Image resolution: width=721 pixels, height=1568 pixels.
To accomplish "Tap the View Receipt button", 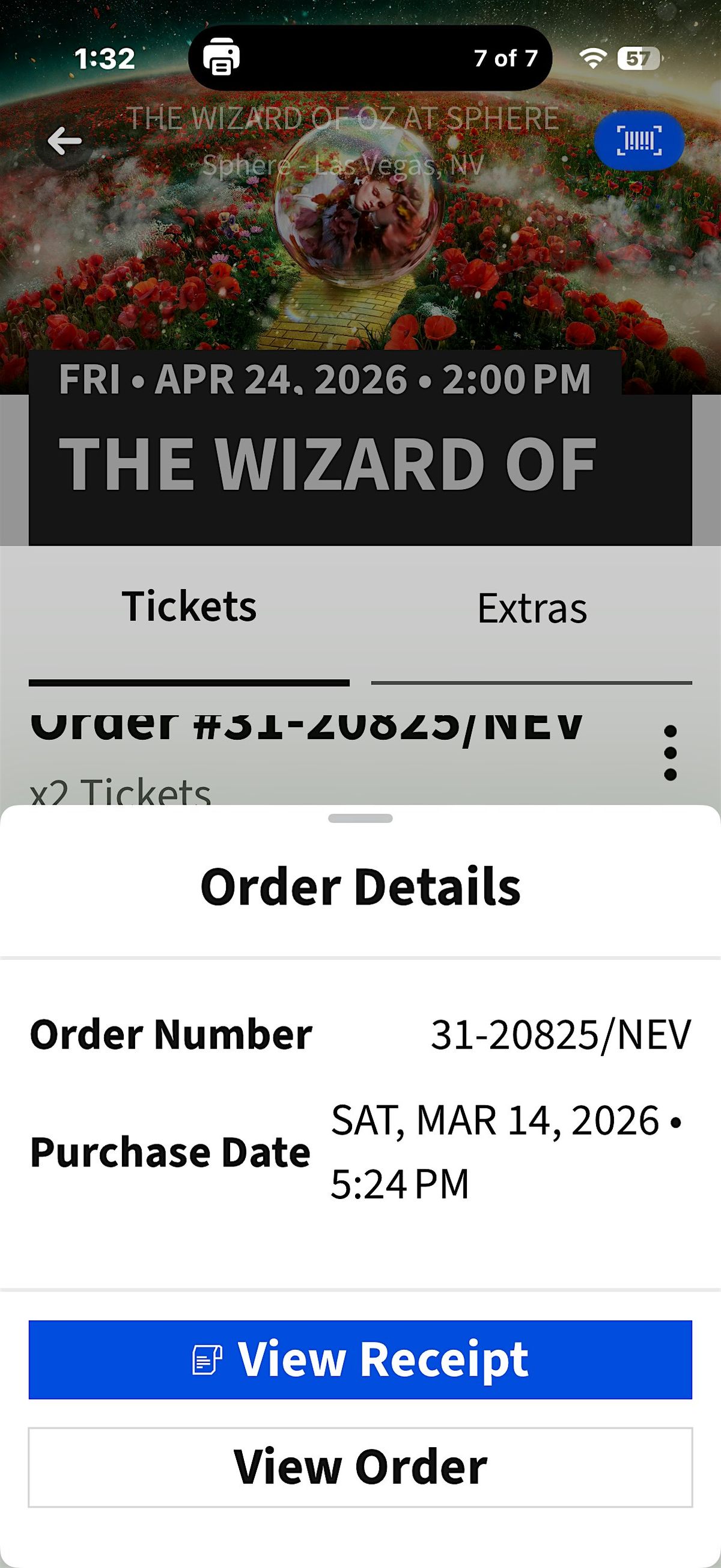I will (x=360, y=1359).
